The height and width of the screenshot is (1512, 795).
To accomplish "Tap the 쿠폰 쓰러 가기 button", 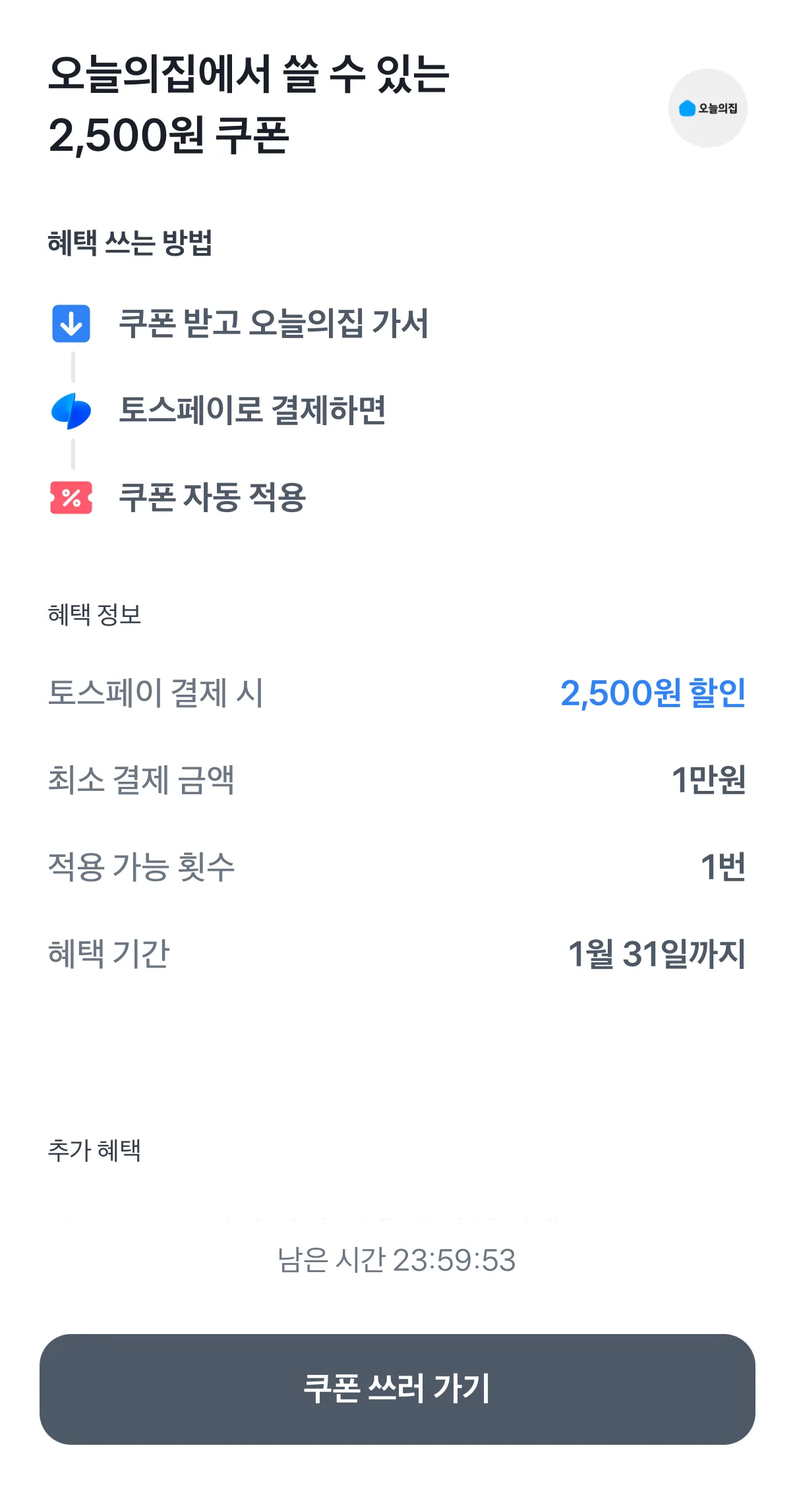I will pyautogui.click(x=397, y=1389).
